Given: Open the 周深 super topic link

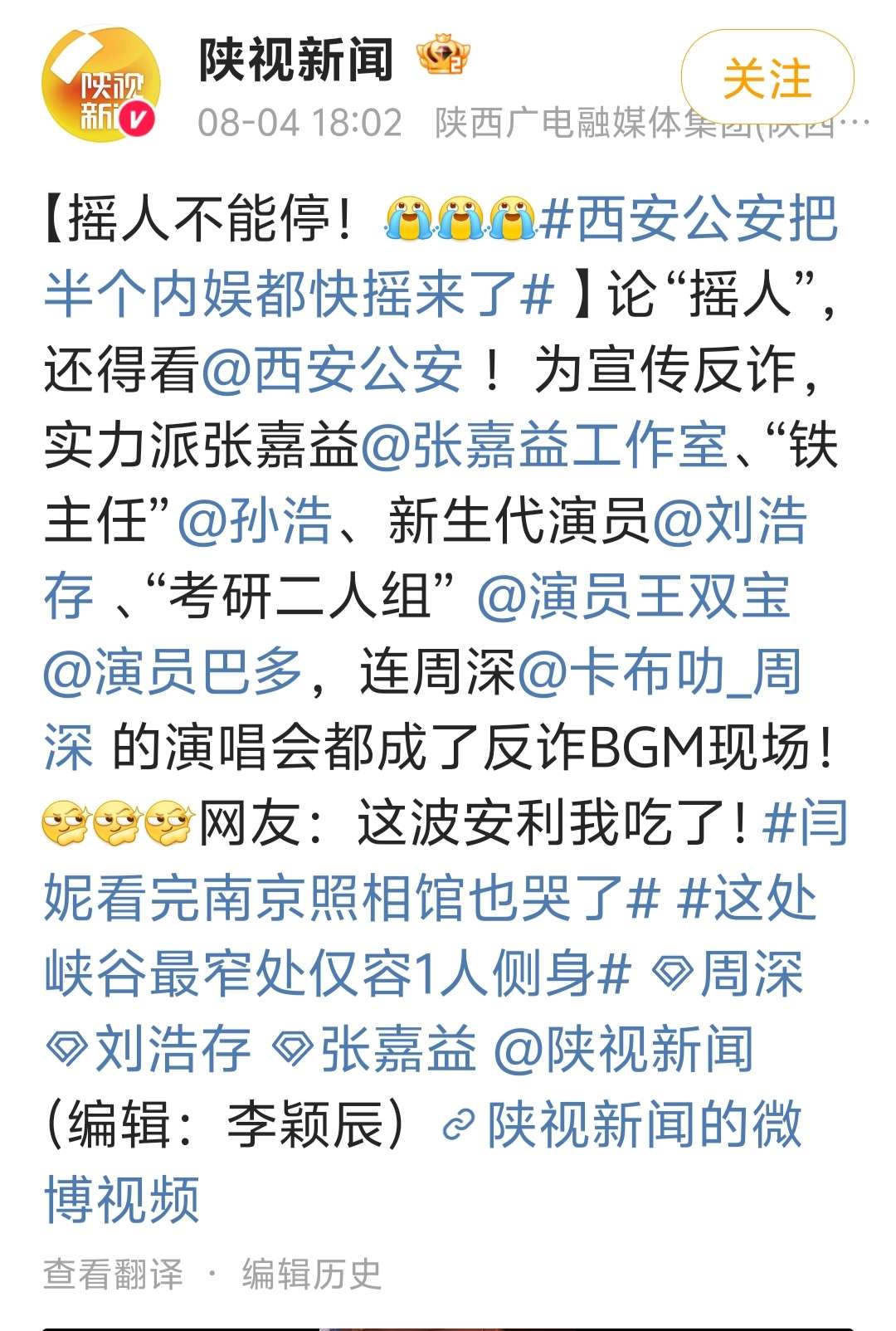Looking at the screenshot, I should point(728,973).
